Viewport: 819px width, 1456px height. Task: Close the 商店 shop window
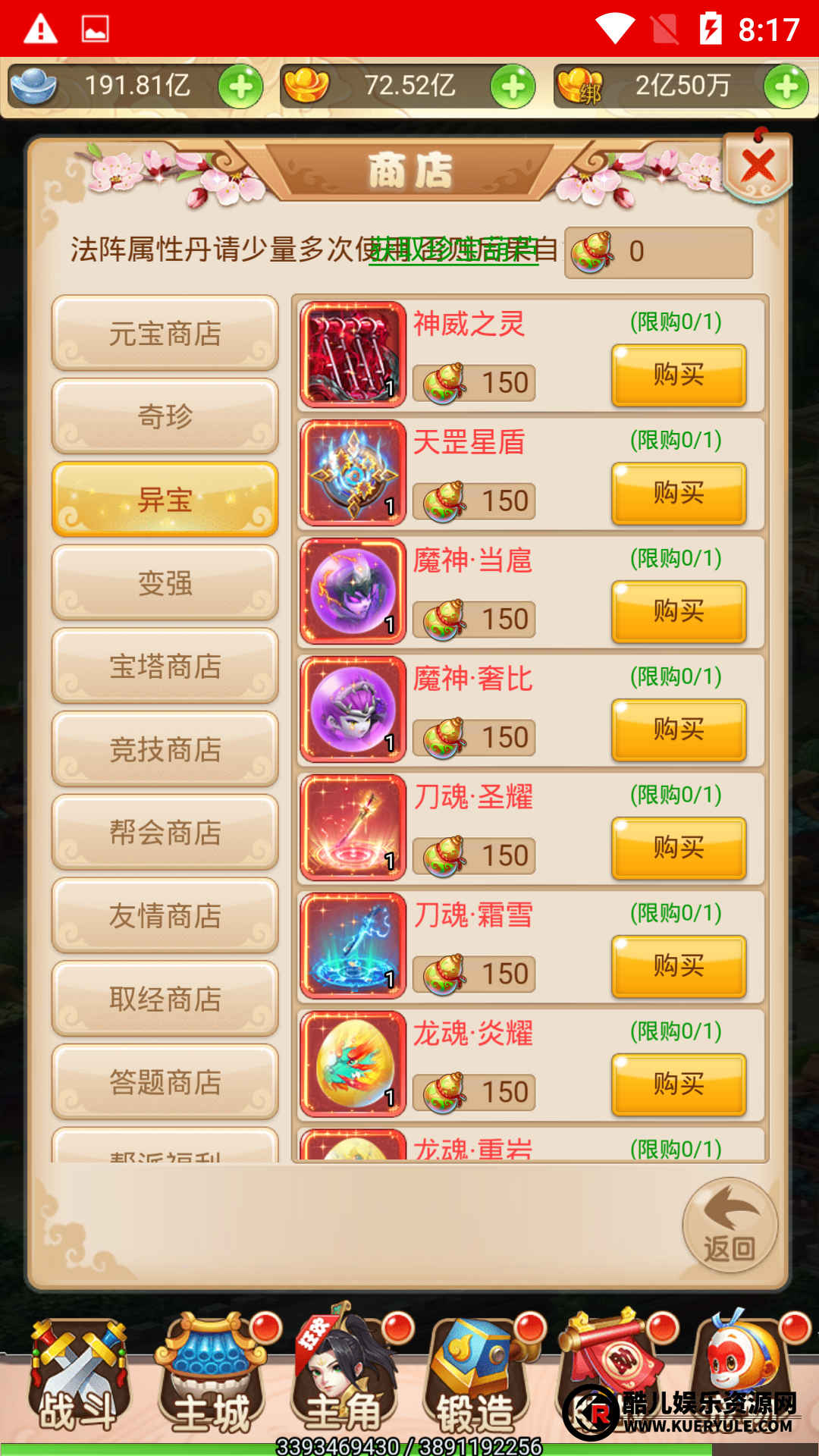758,166
